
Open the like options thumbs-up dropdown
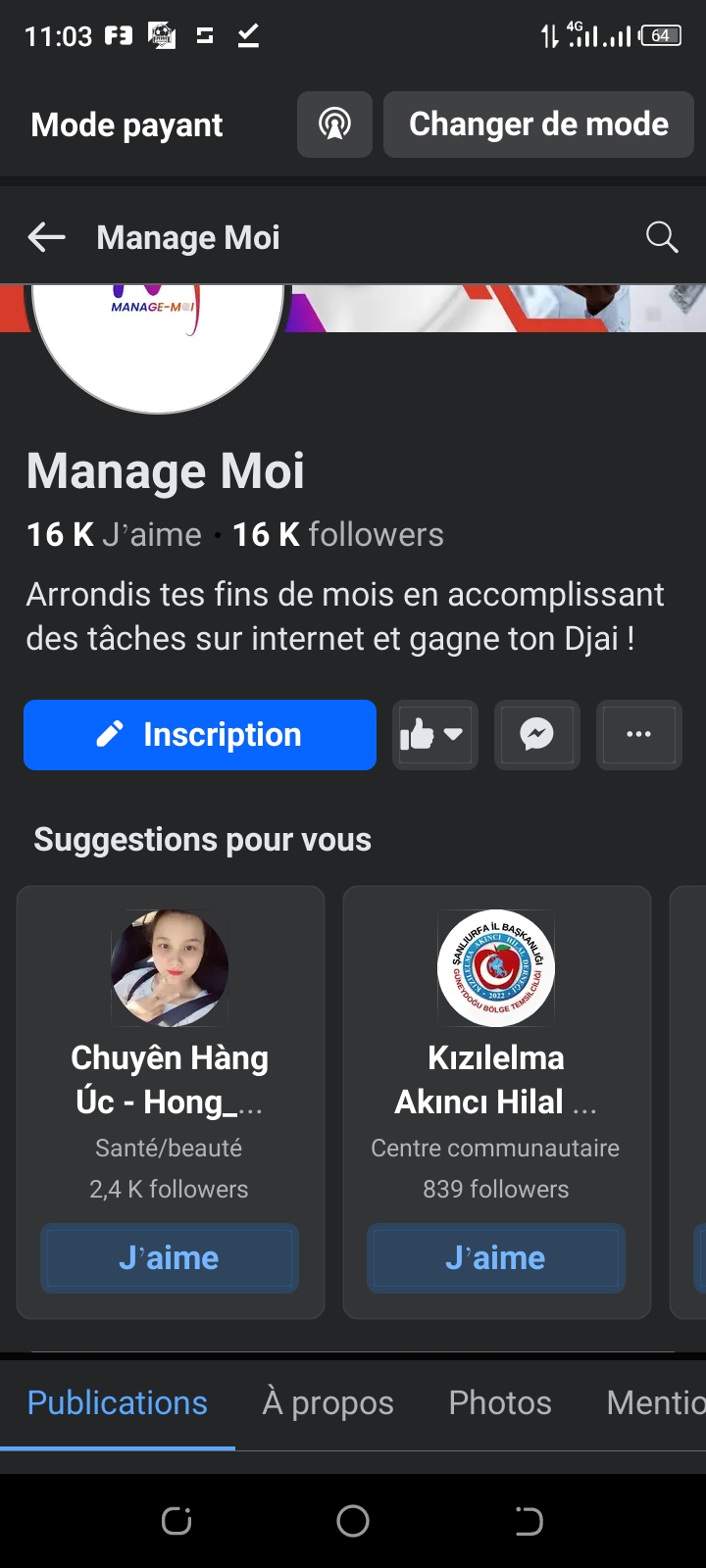click(x=434, y=735)
